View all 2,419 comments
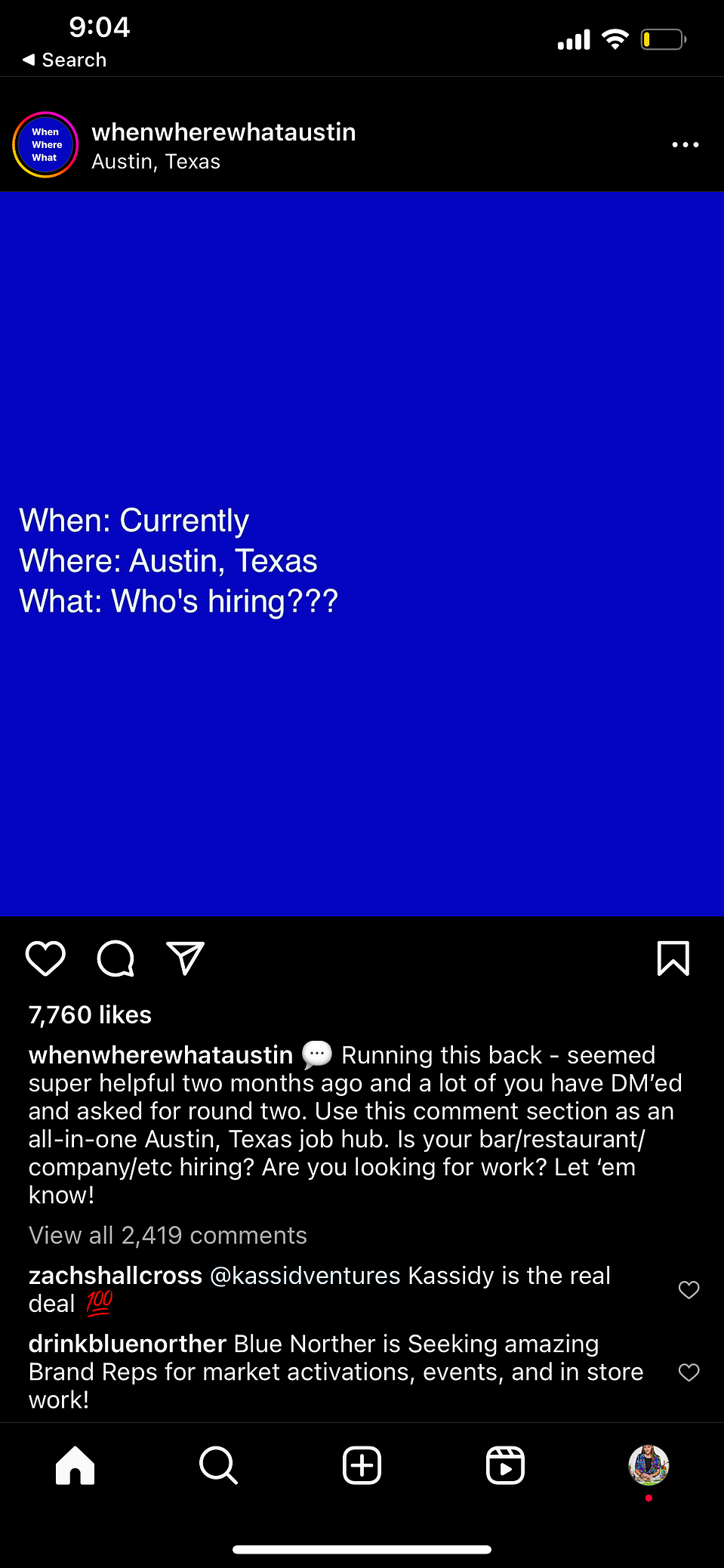This screenshot has width=724, height=1568. [x=168, y=1236]
